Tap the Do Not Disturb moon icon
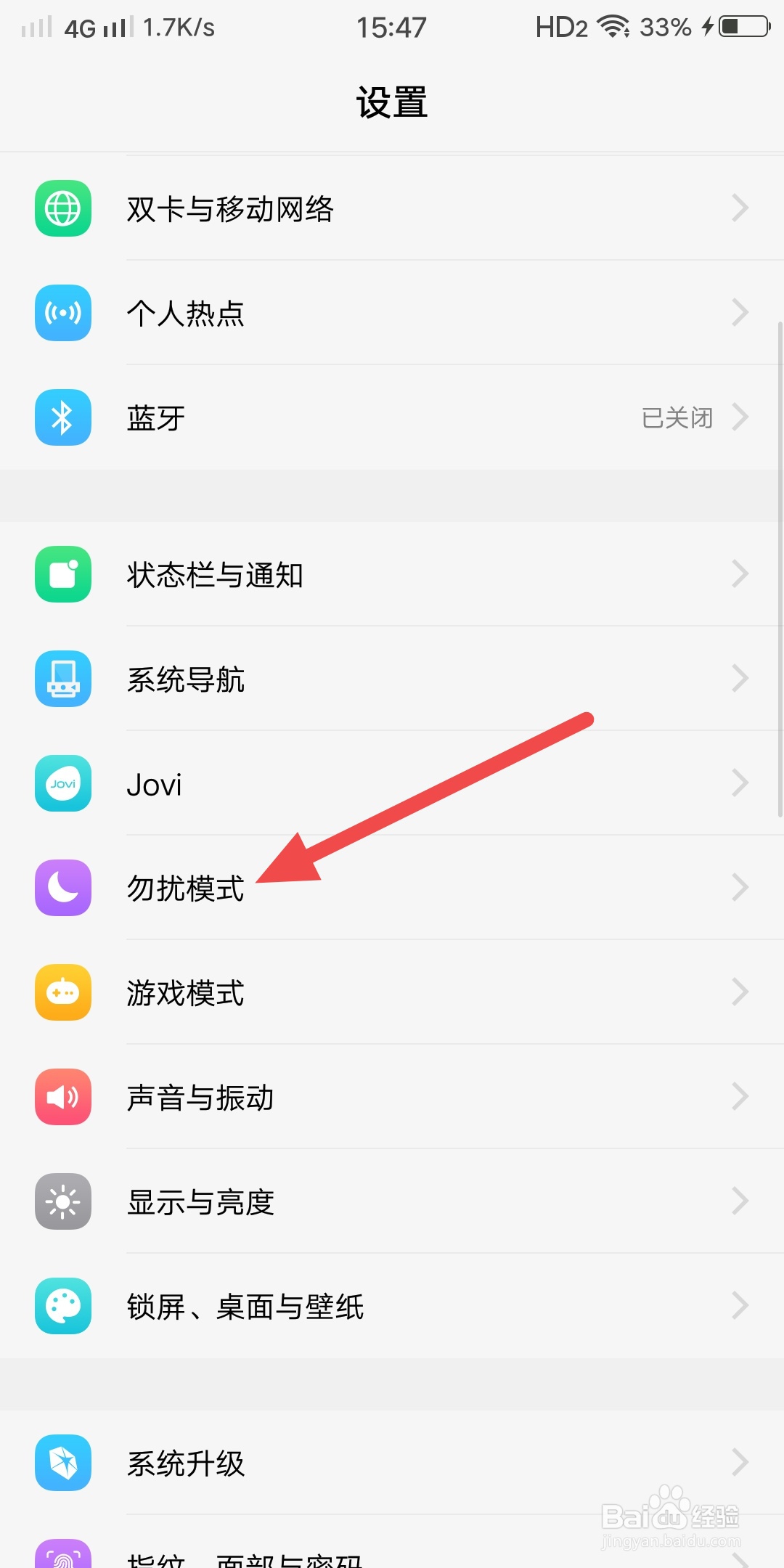784x1568 pixels. tap(62, 888)
